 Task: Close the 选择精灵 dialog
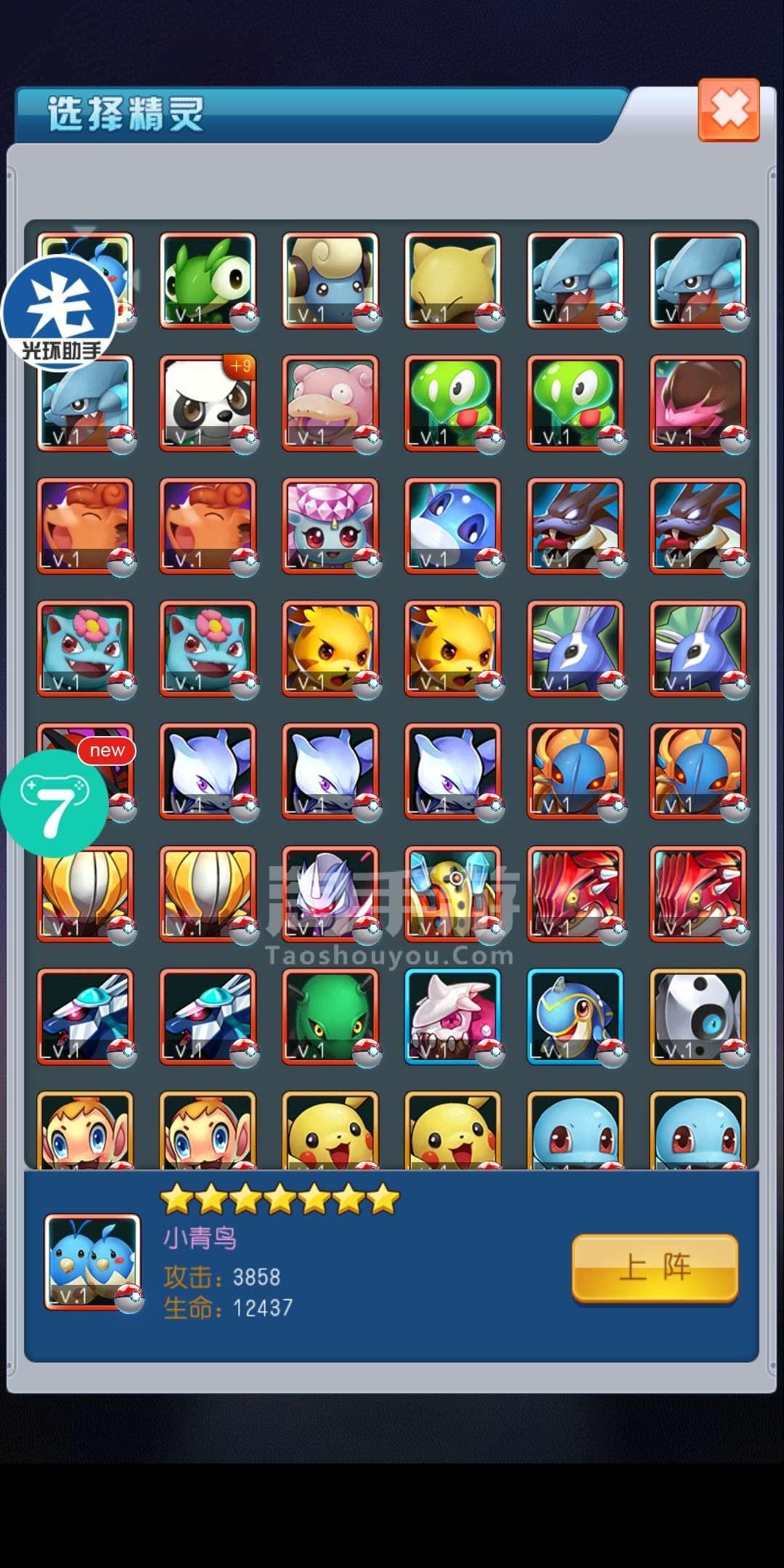click(x=729, y=110)
